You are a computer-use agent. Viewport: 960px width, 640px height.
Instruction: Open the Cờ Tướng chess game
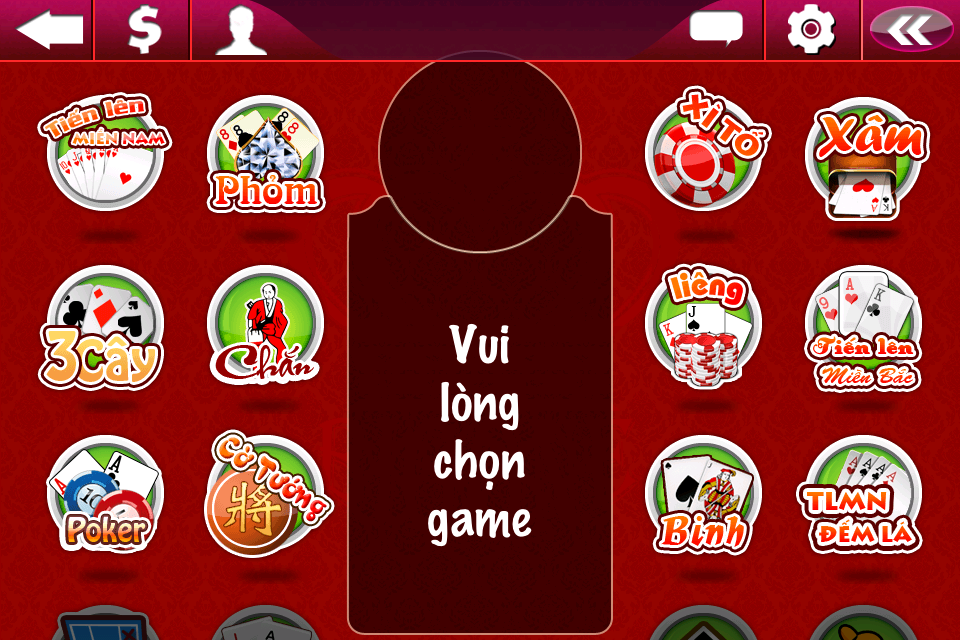[265, 496]
